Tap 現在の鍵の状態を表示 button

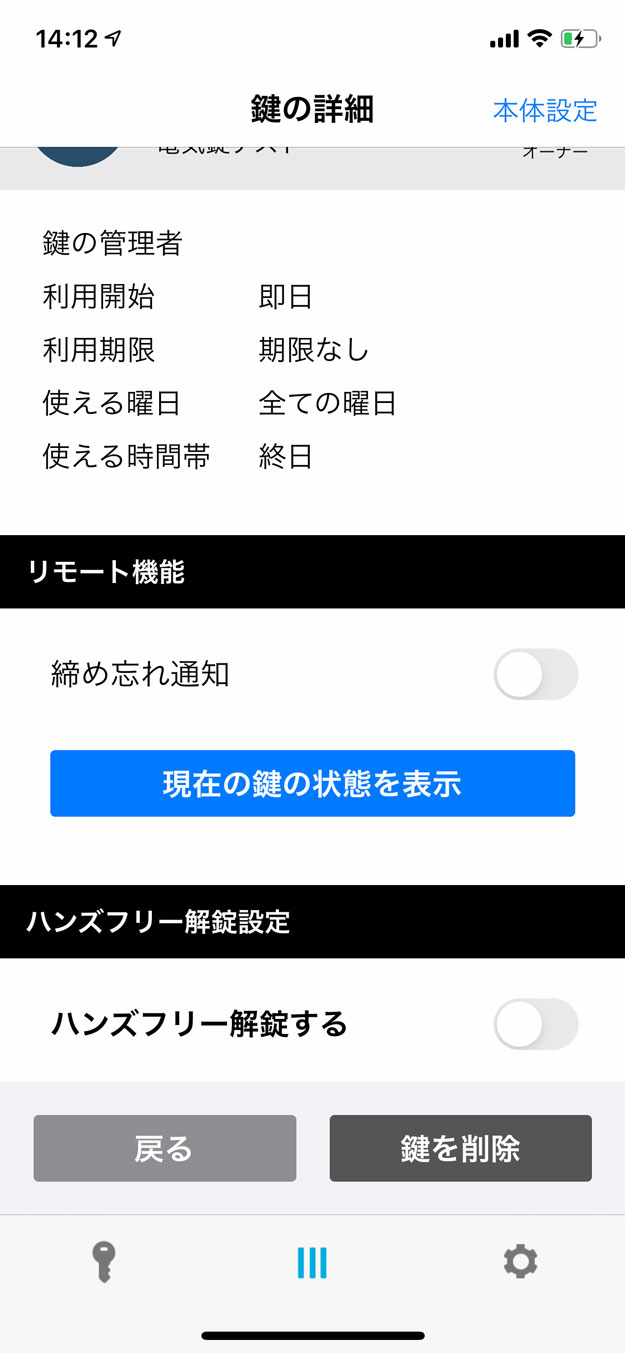coord(312,784)
